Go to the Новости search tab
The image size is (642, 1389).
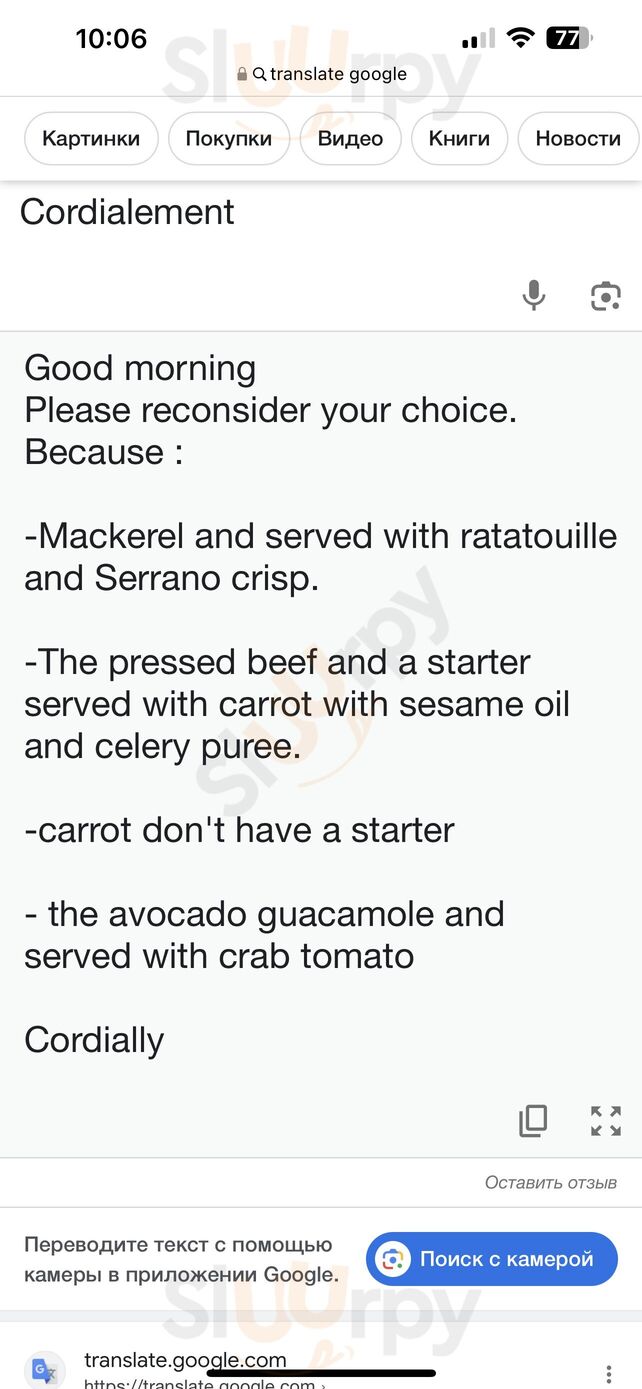[x=578, y=138]
